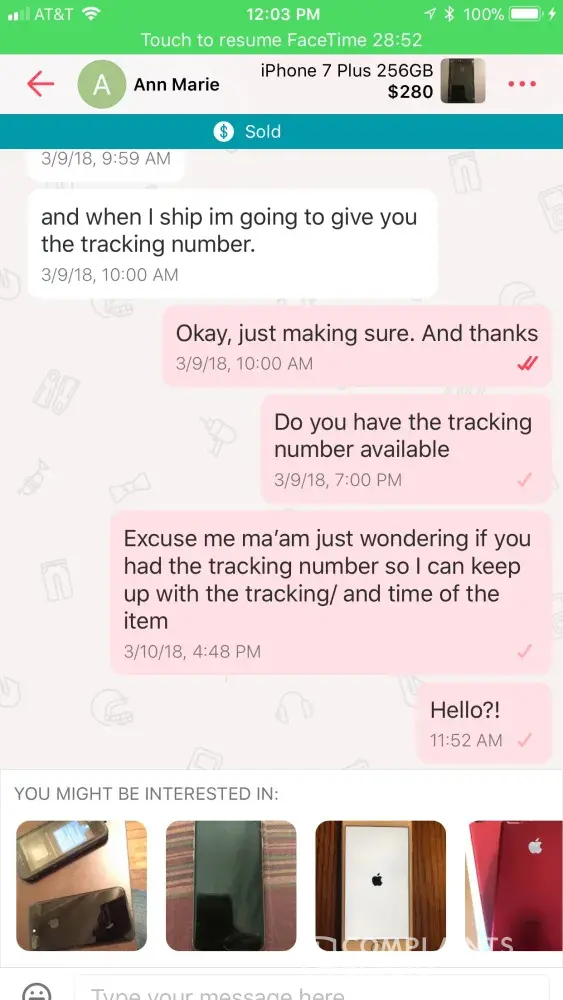The height and width of the screenshot is (1000, 563).
Task: Tap the message input field
Action: pos(311,989)
